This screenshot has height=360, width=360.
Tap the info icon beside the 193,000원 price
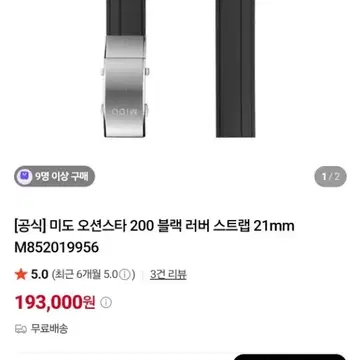[x=106, y=303]
